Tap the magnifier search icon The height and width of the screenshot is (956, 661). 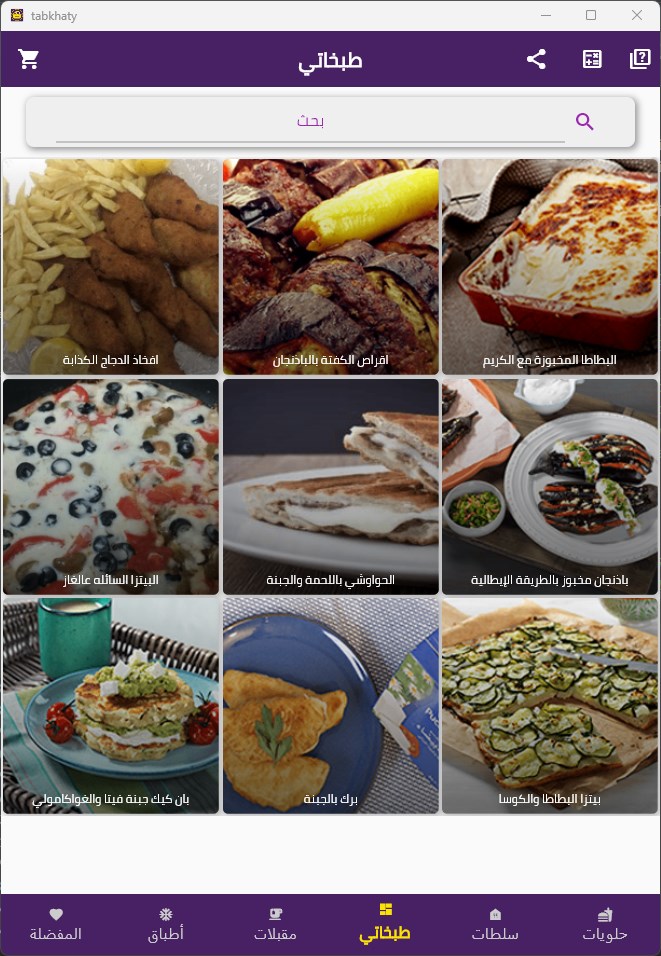[x=585, y=122]
